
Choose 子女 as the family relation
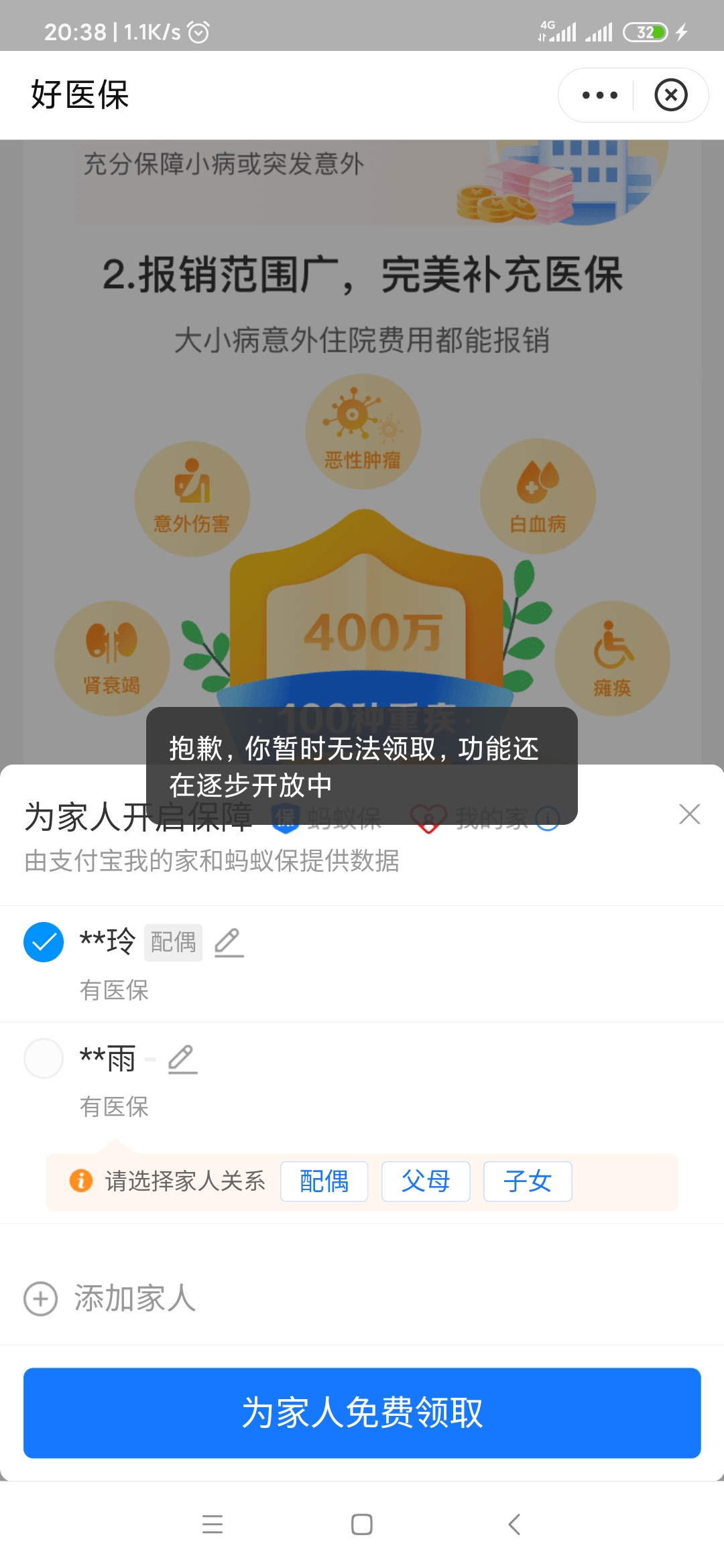tap(528, 1181)
